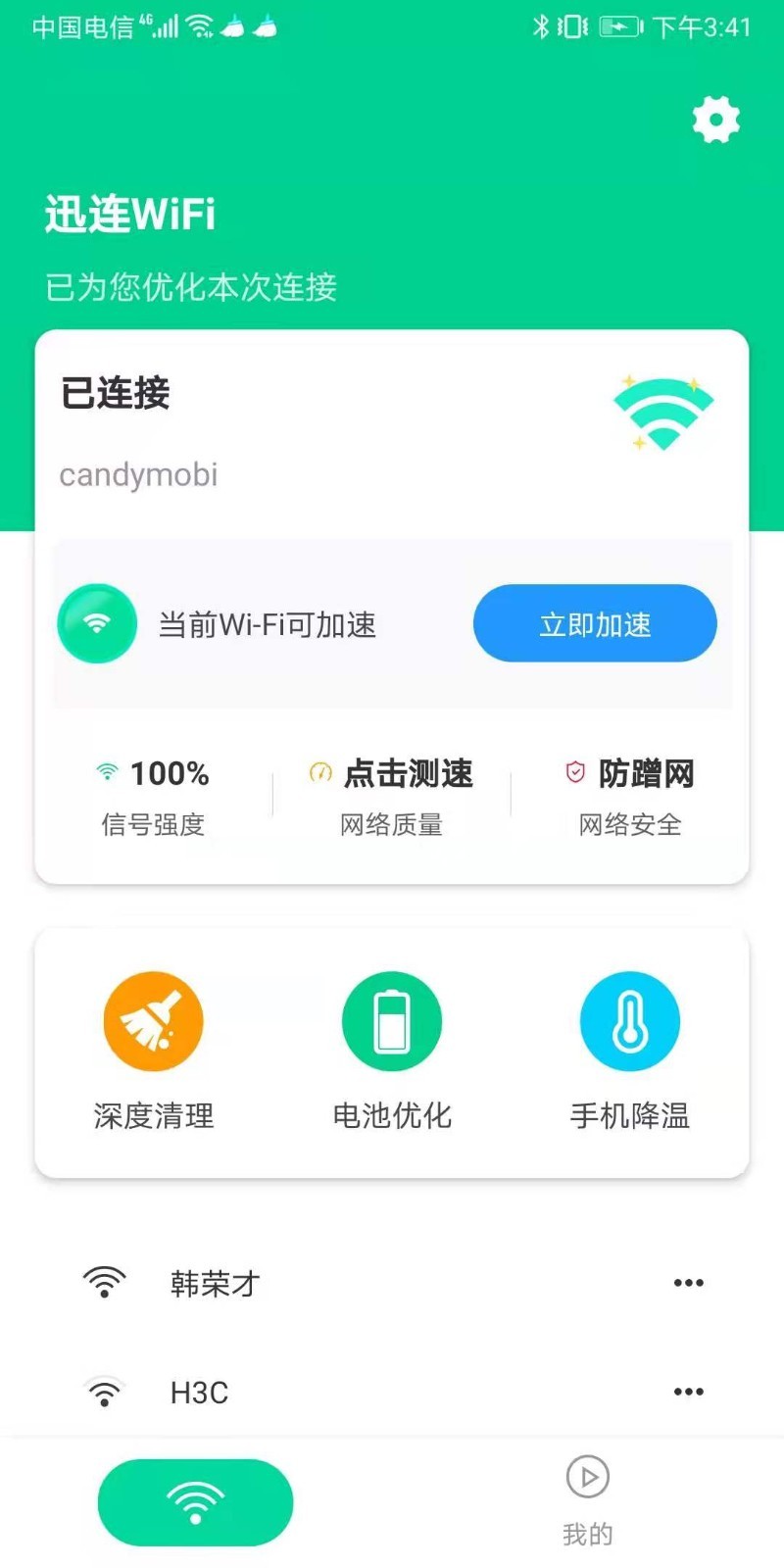784x1568 pixels.
Task: Open more options for 韩荣才
Action: coord(688,1283)
